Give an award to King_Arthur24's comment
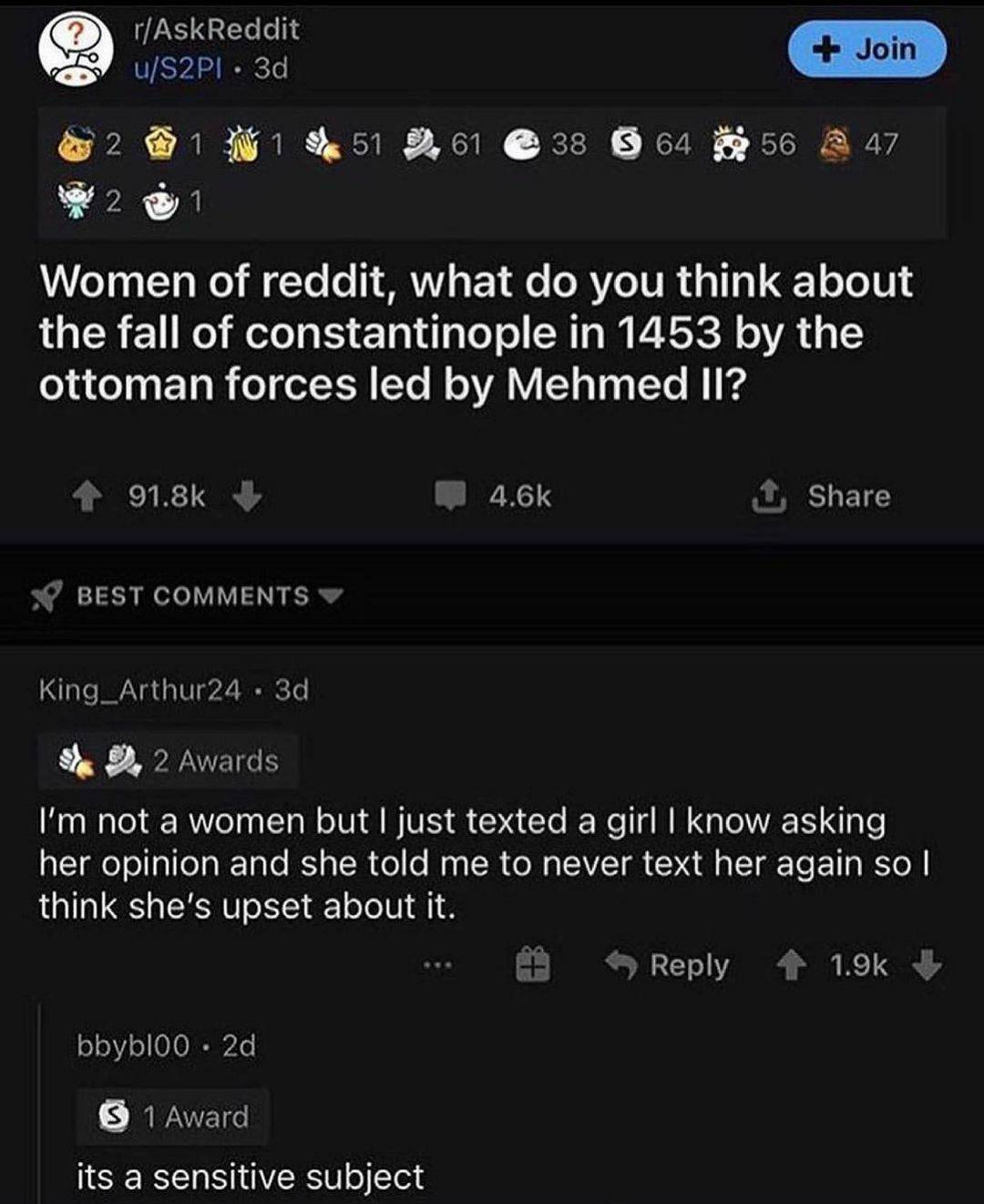 (x=533, y=965)
